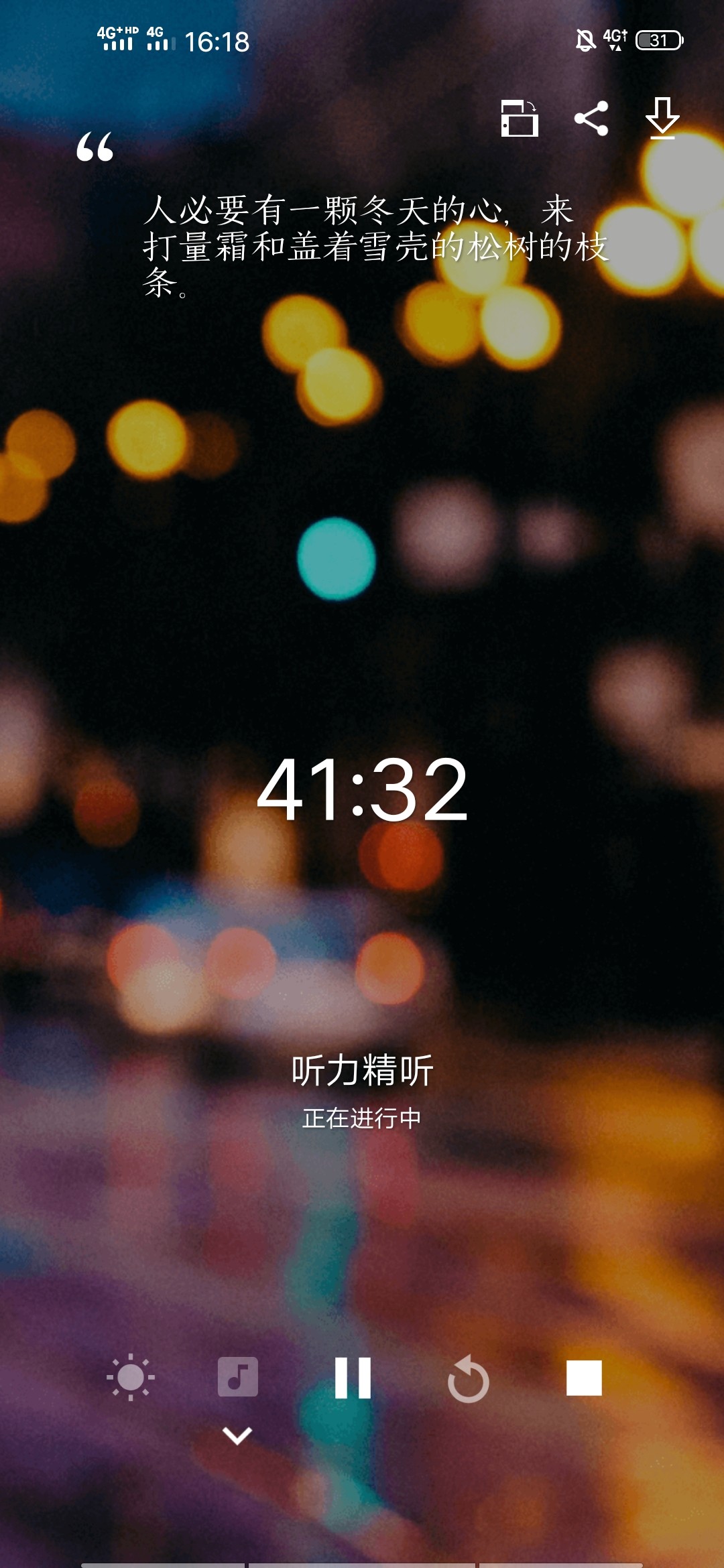
Task: Download the background image
Action: pyautogui.click(x=662, y=118)
